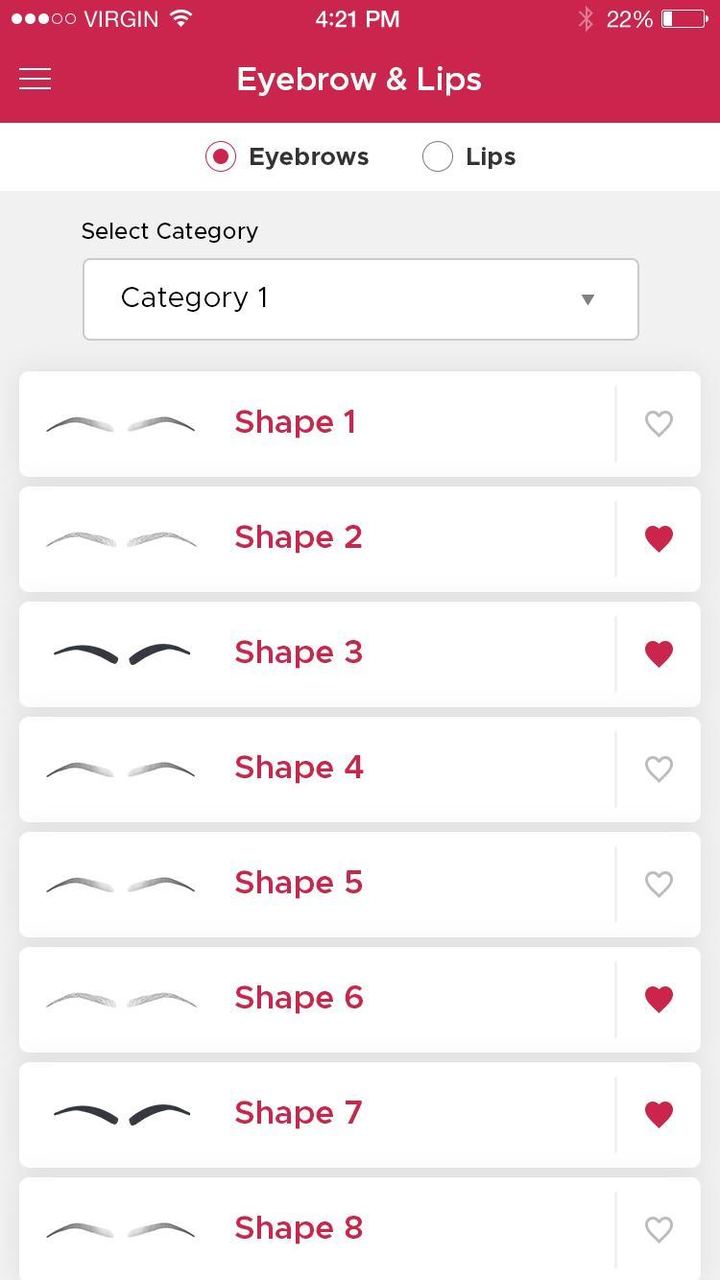Select Shape 1 from the list
This screenshot has width=720, height=1280.
pos(295,423)
